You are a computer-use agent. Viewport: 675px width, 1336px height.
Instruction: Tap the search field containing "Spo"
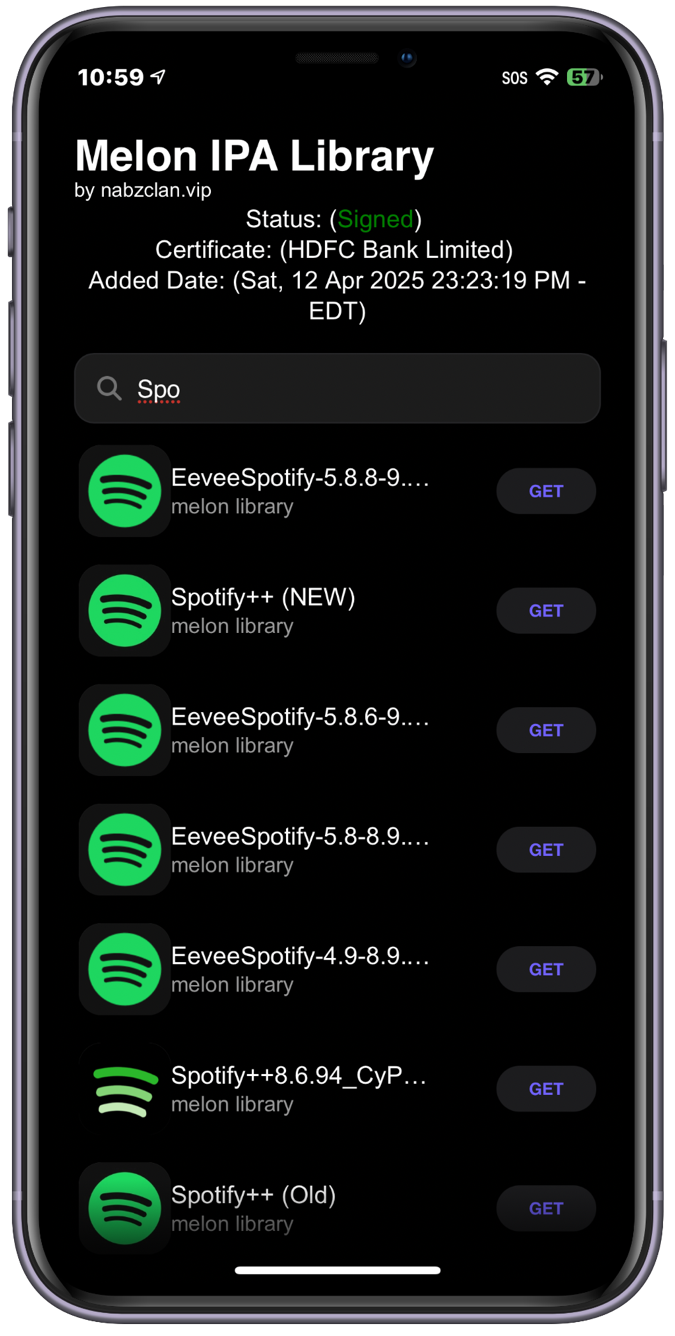click(337, 389)
